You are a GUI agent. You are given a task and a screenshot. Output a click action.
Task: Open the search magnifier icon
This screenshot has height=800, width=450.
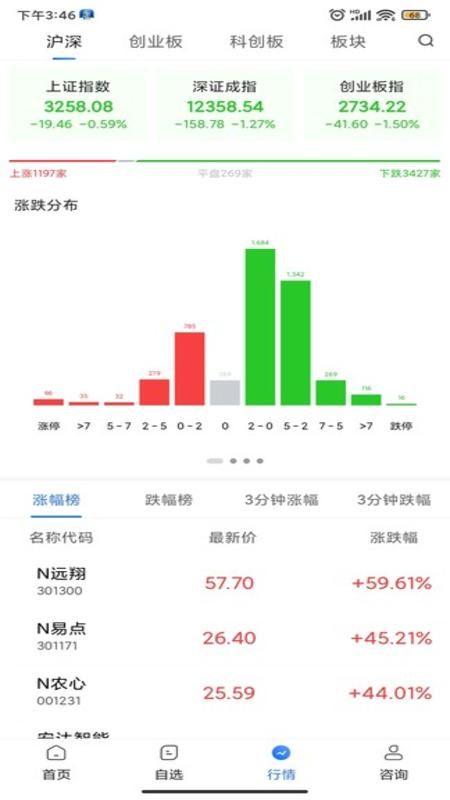(x=426, y=41)
